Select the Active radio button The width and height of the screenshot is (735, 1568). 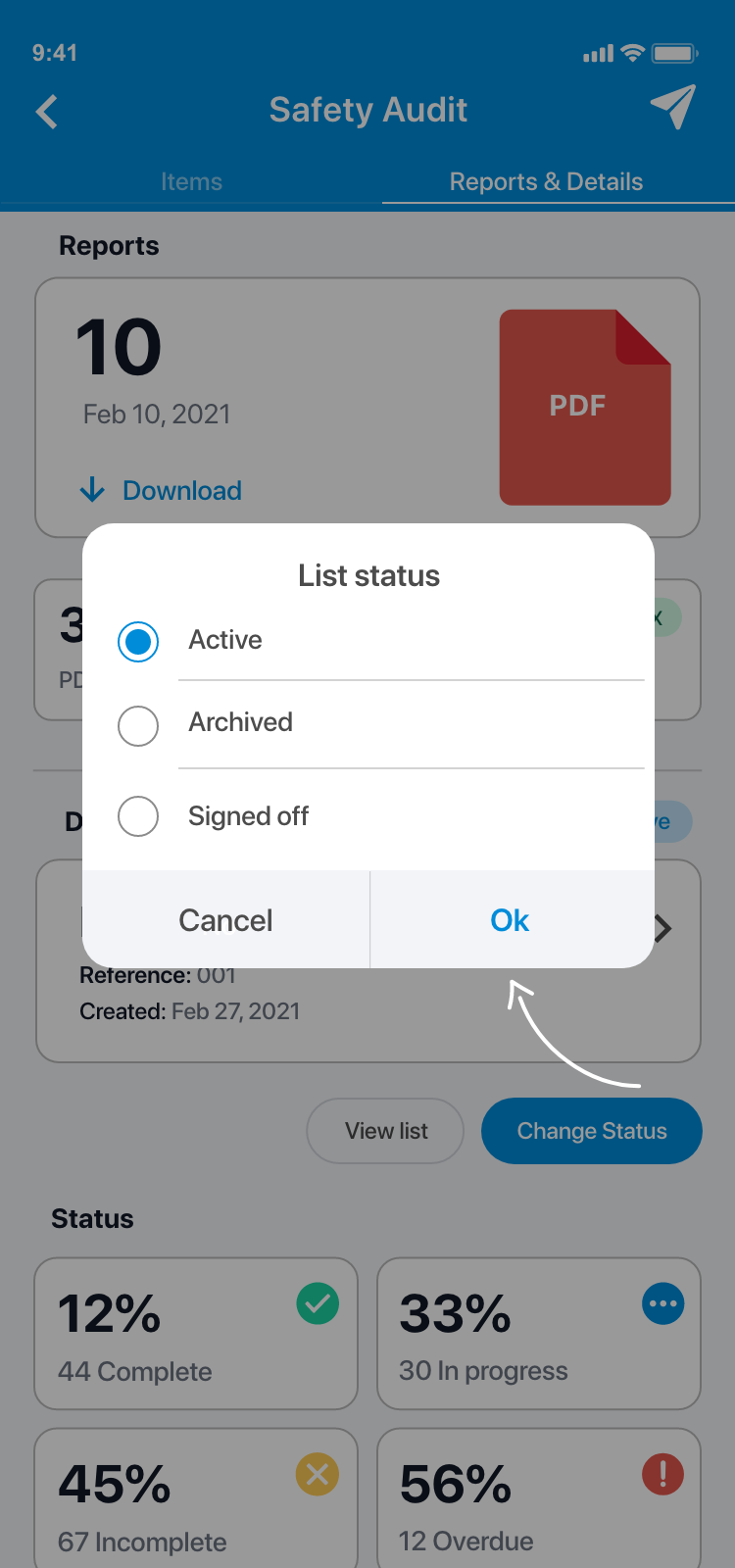pyautogui.click(x=138, y=642)
